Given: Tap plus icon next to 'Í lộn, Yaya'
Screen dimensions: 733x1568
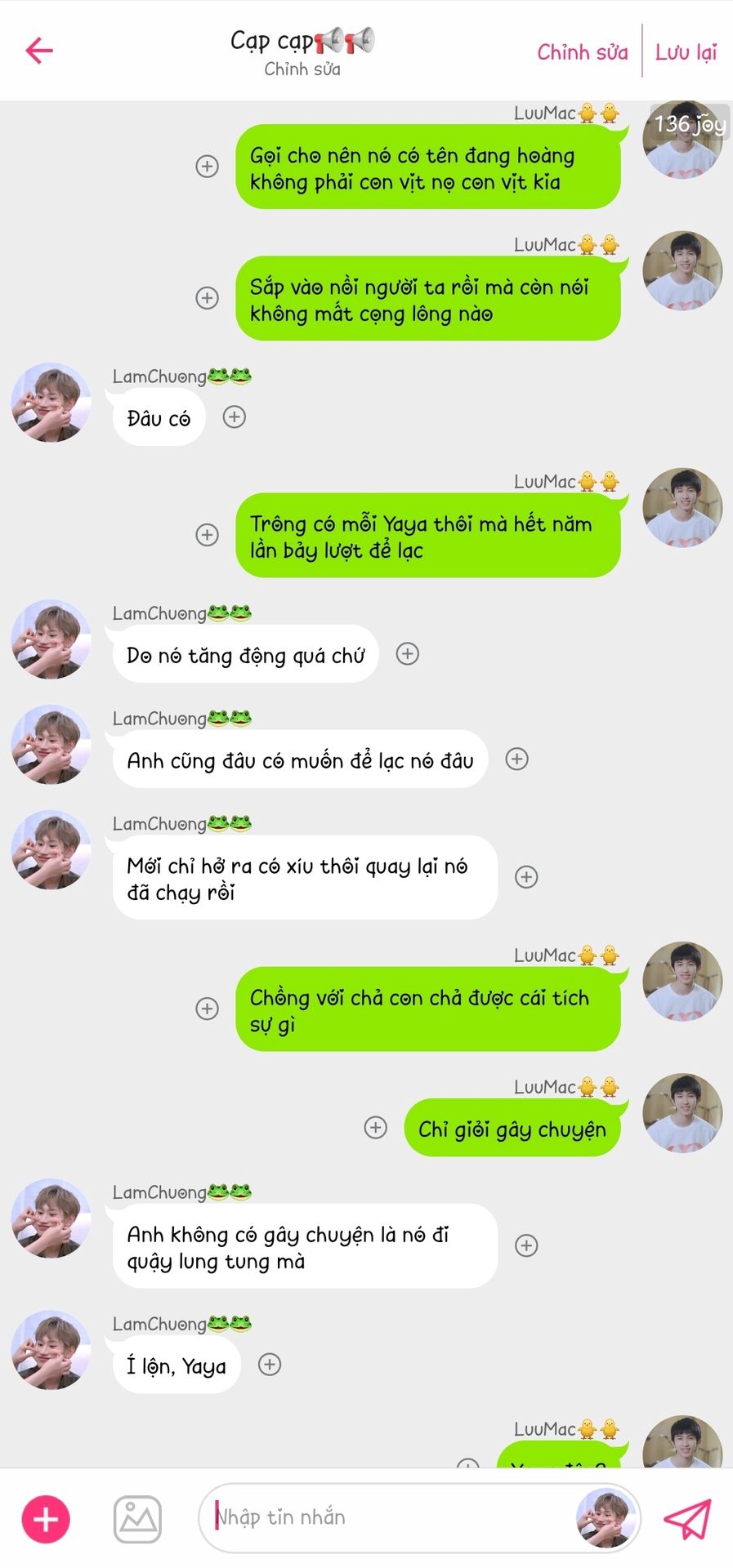Looking at the screenshot, I should [x=270, y=1364].
